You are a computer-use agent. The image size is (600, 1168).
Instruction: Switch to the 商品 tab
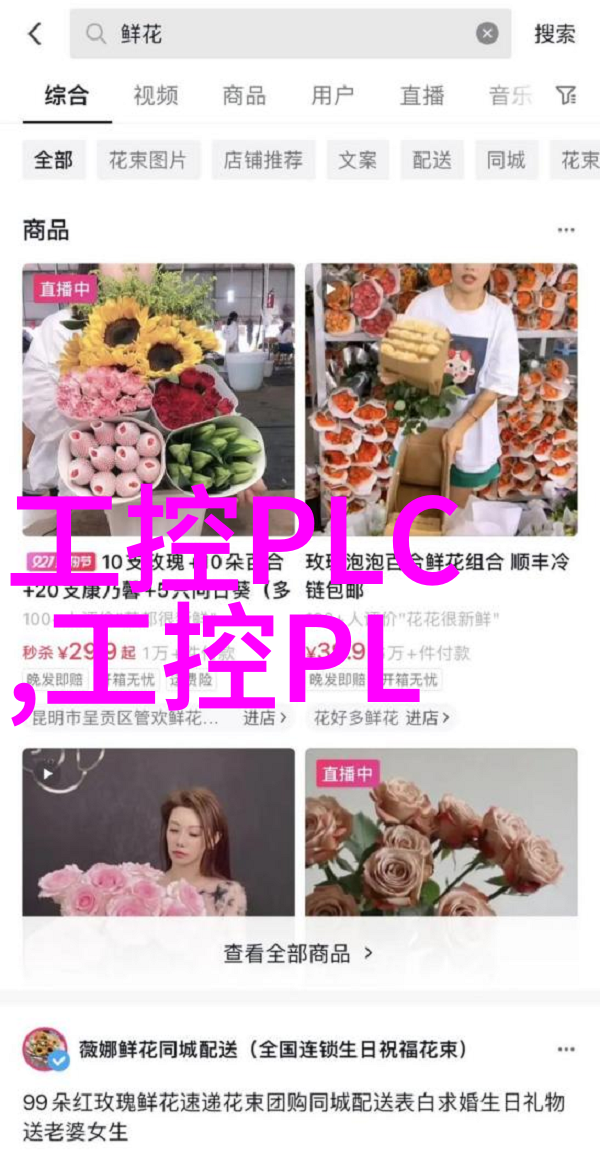tap(244, 96)
